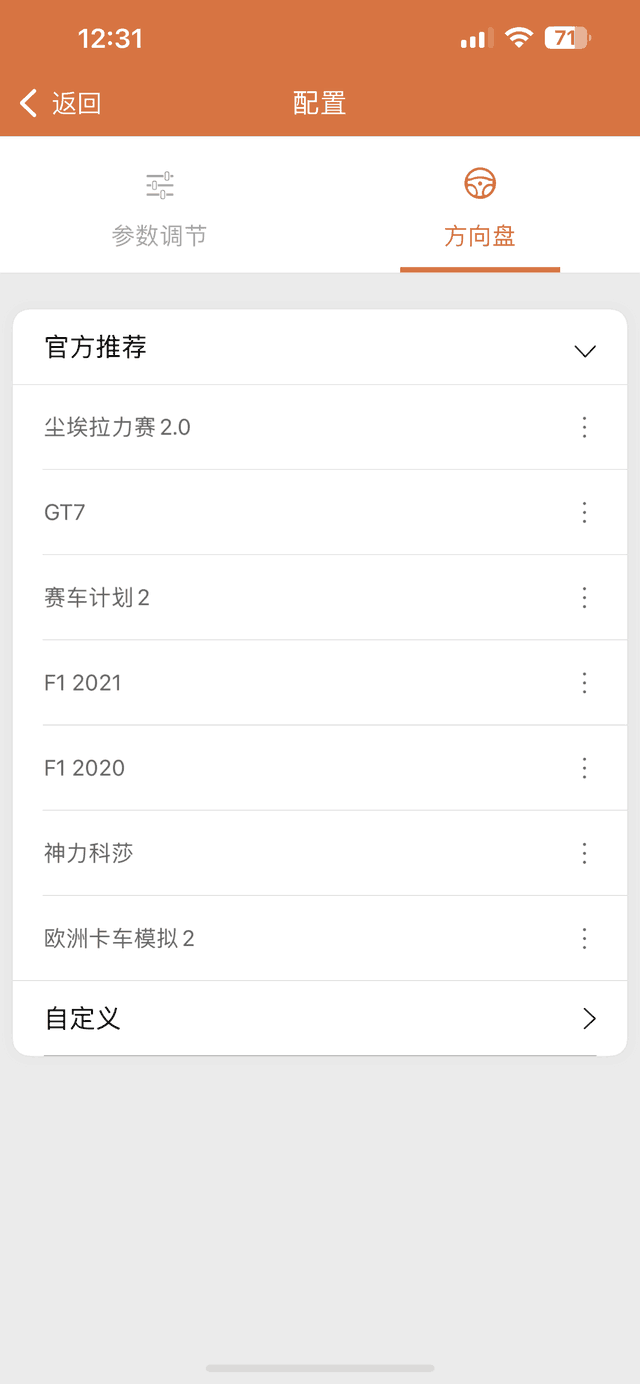Open more options for 神力科莎

click(585, 853)
